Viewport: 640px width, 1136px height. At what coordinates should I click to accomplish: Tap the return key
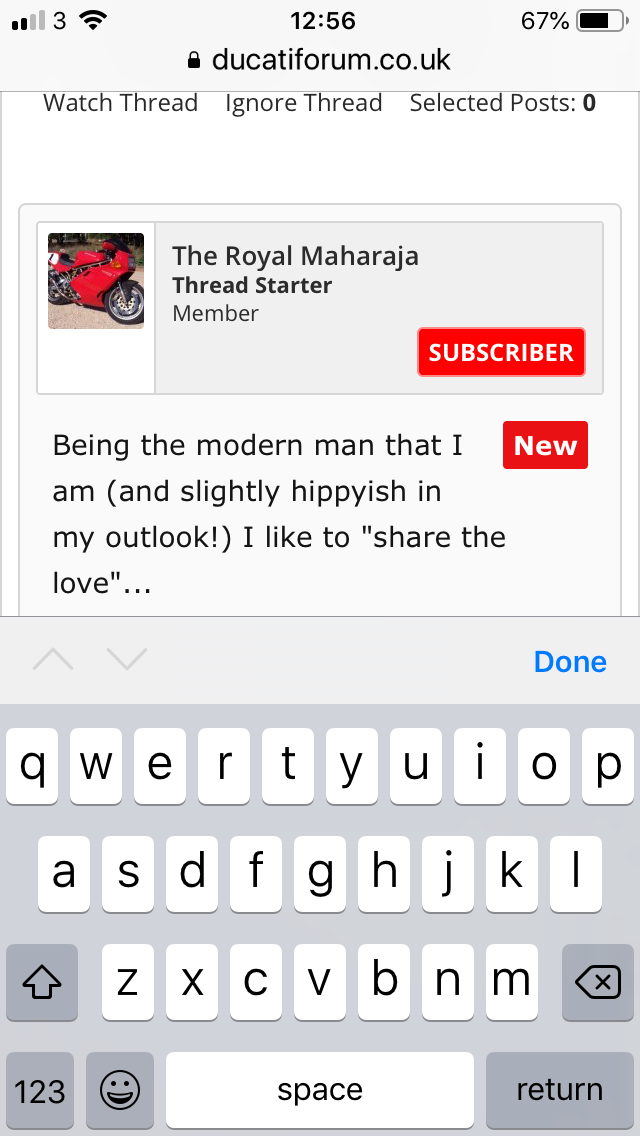click(x=559, y=1089)
